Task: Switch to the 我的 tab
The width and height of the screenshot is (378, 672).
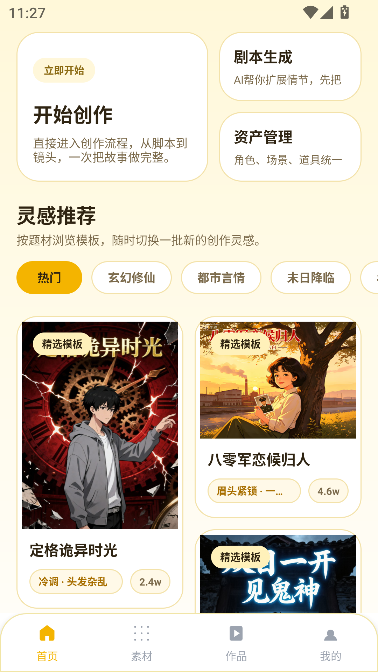Action: tap(330, 643)
